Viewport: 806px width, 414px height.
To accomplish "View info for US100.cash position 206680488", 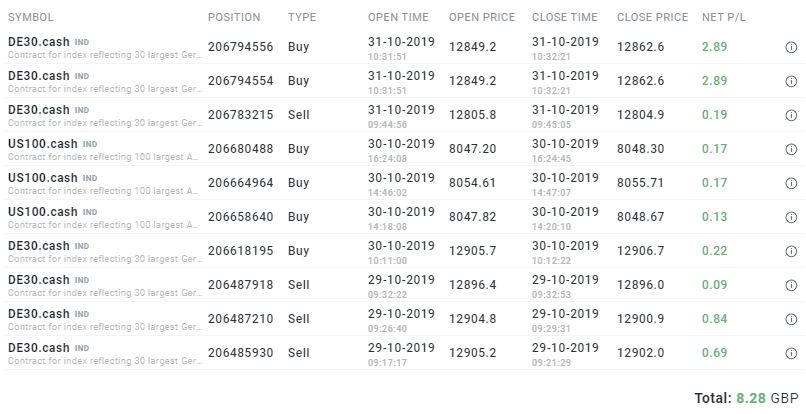I will [791, 149].
